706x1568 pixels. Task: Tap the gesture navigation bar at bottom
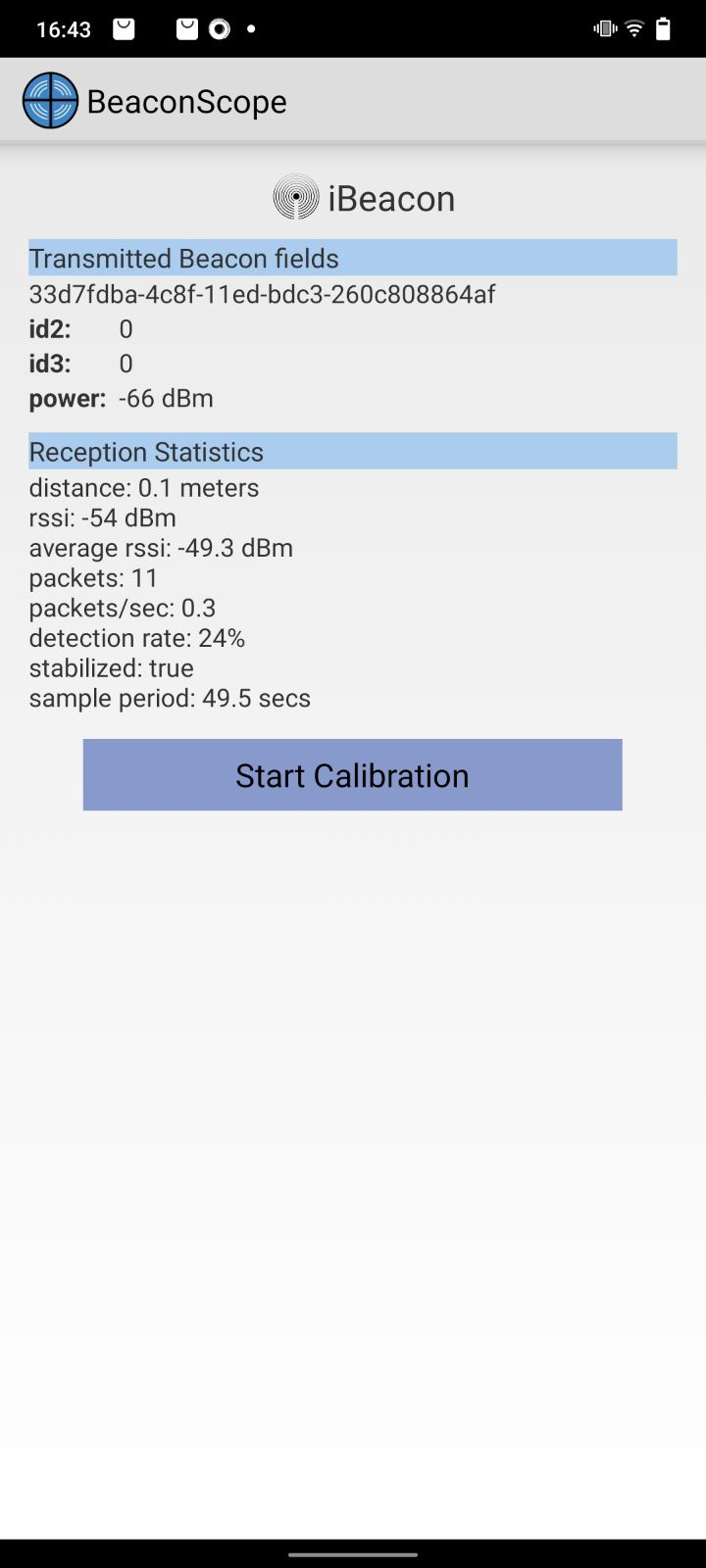(x=353, y=1552)
